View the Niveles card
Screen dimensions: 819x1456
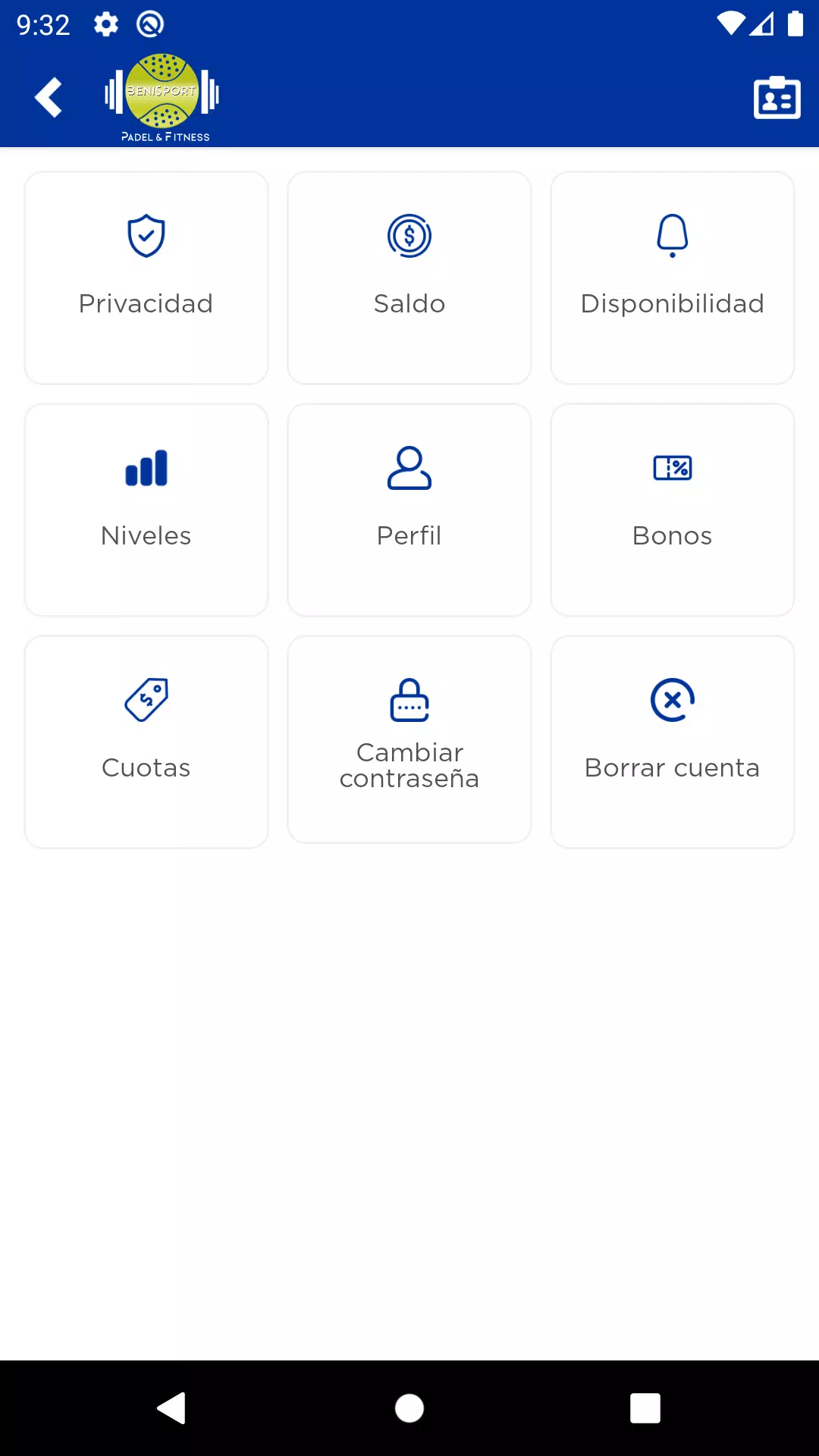click(x=146, y=510)
